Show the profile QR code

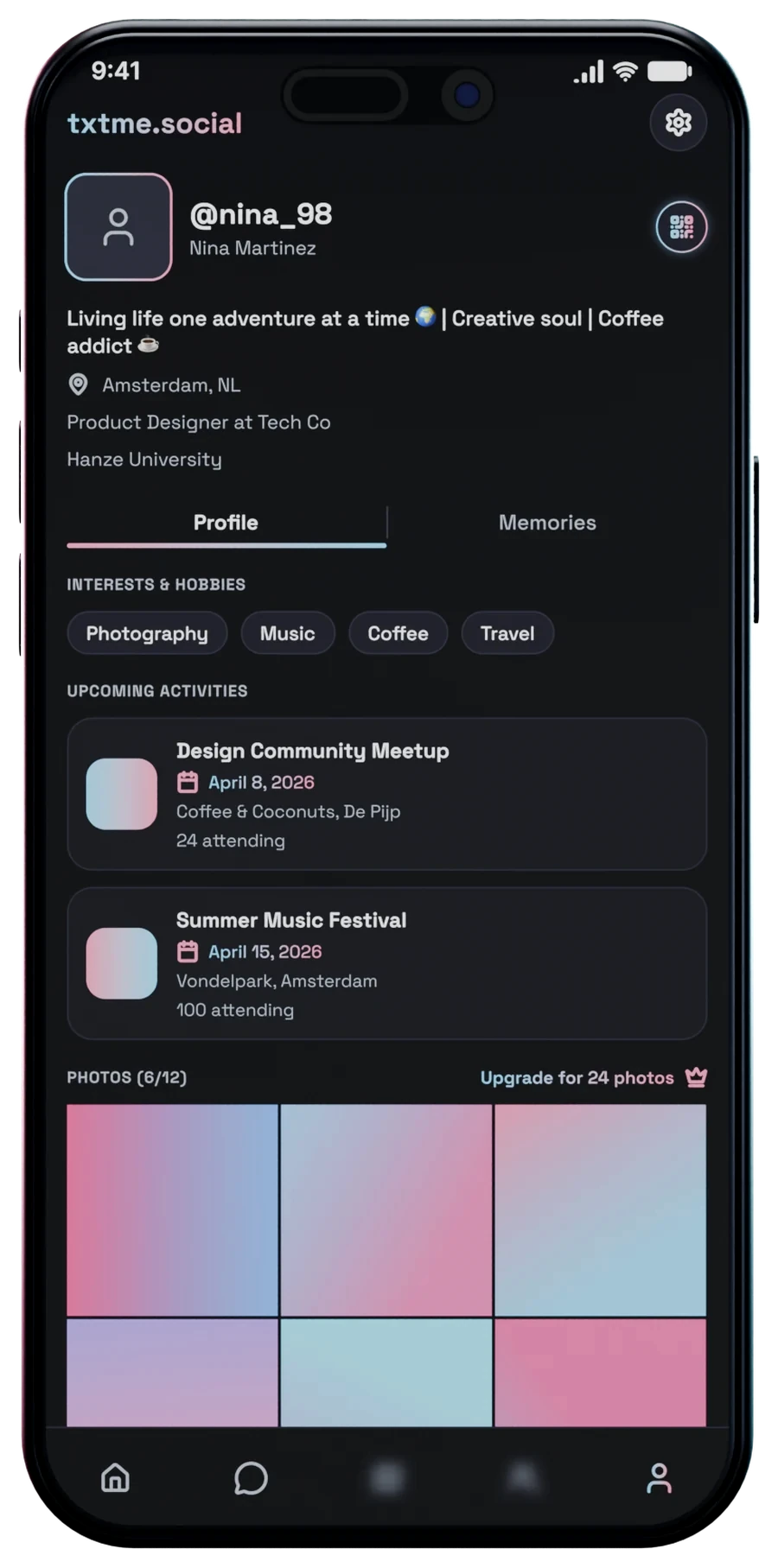(681, 227)
